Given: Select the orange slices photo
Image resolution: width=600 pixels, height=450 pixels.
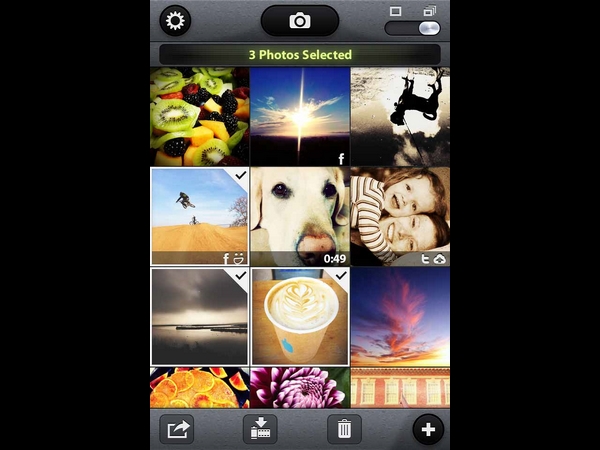Looking at the screenshot, I should coord(200,388).
